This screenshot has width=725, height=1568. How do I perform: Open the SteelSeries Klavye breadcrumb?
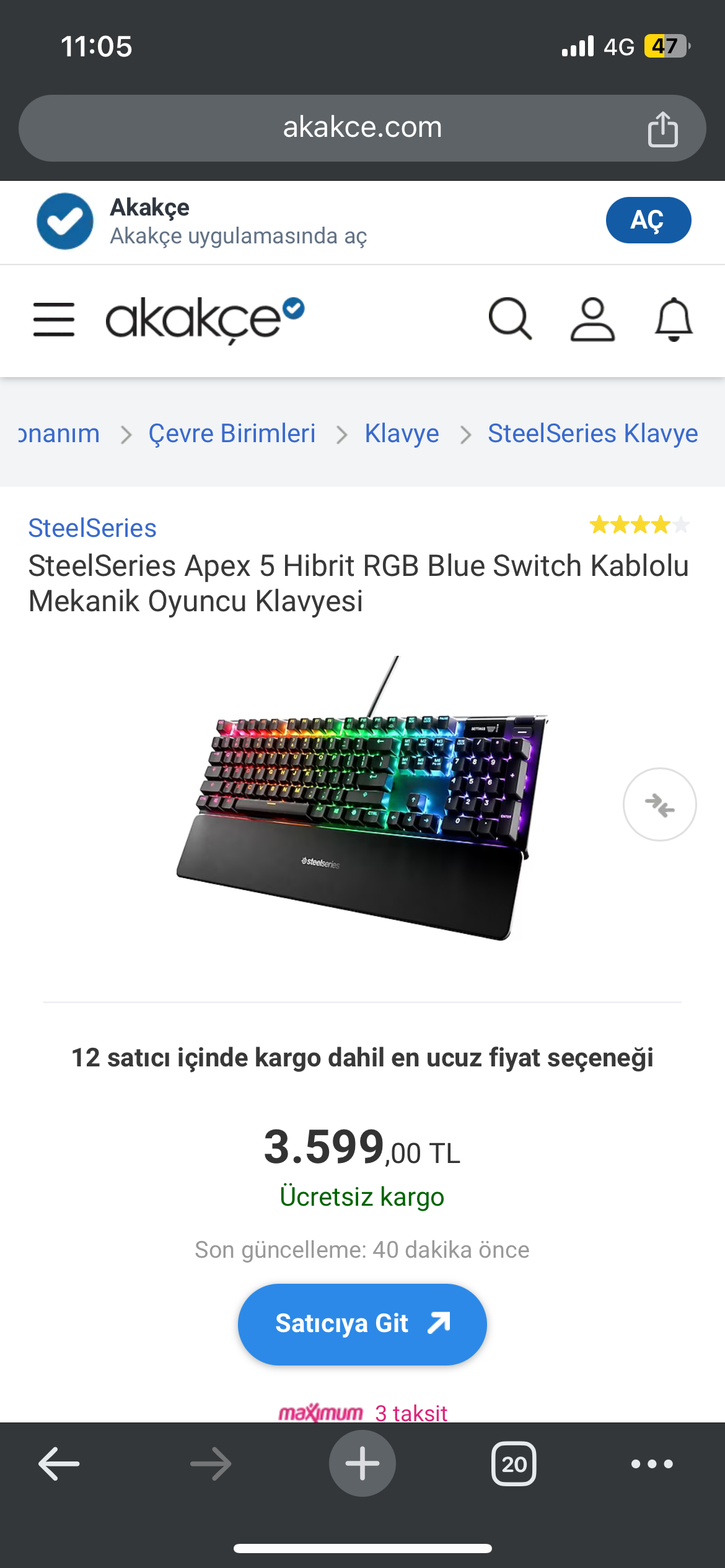592,433
